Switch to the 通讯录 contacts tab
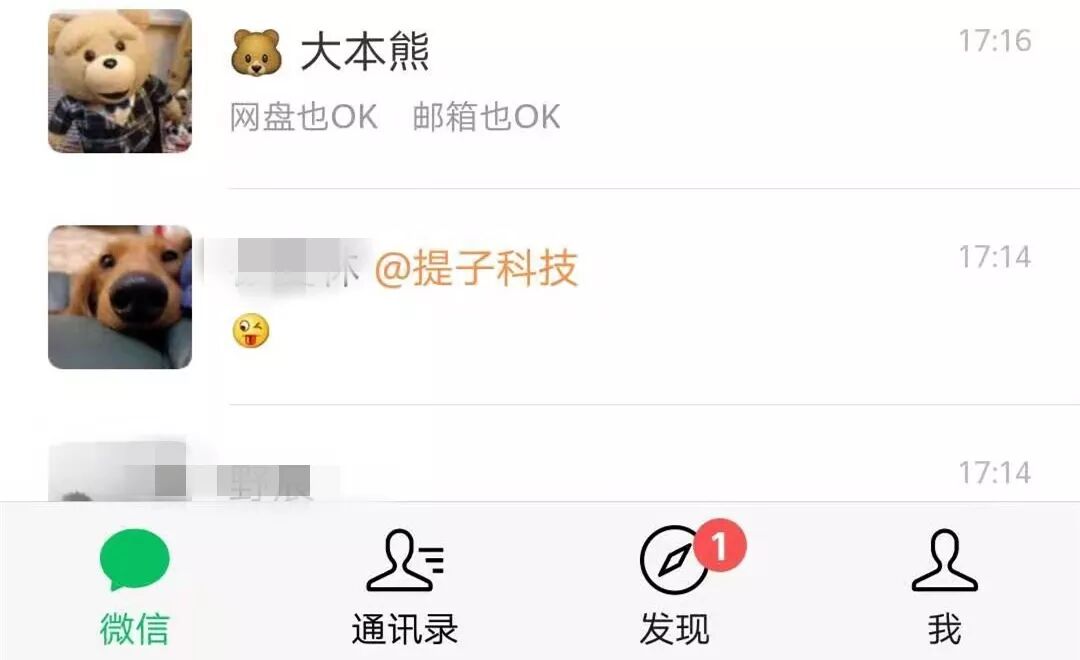 (404, 586)
